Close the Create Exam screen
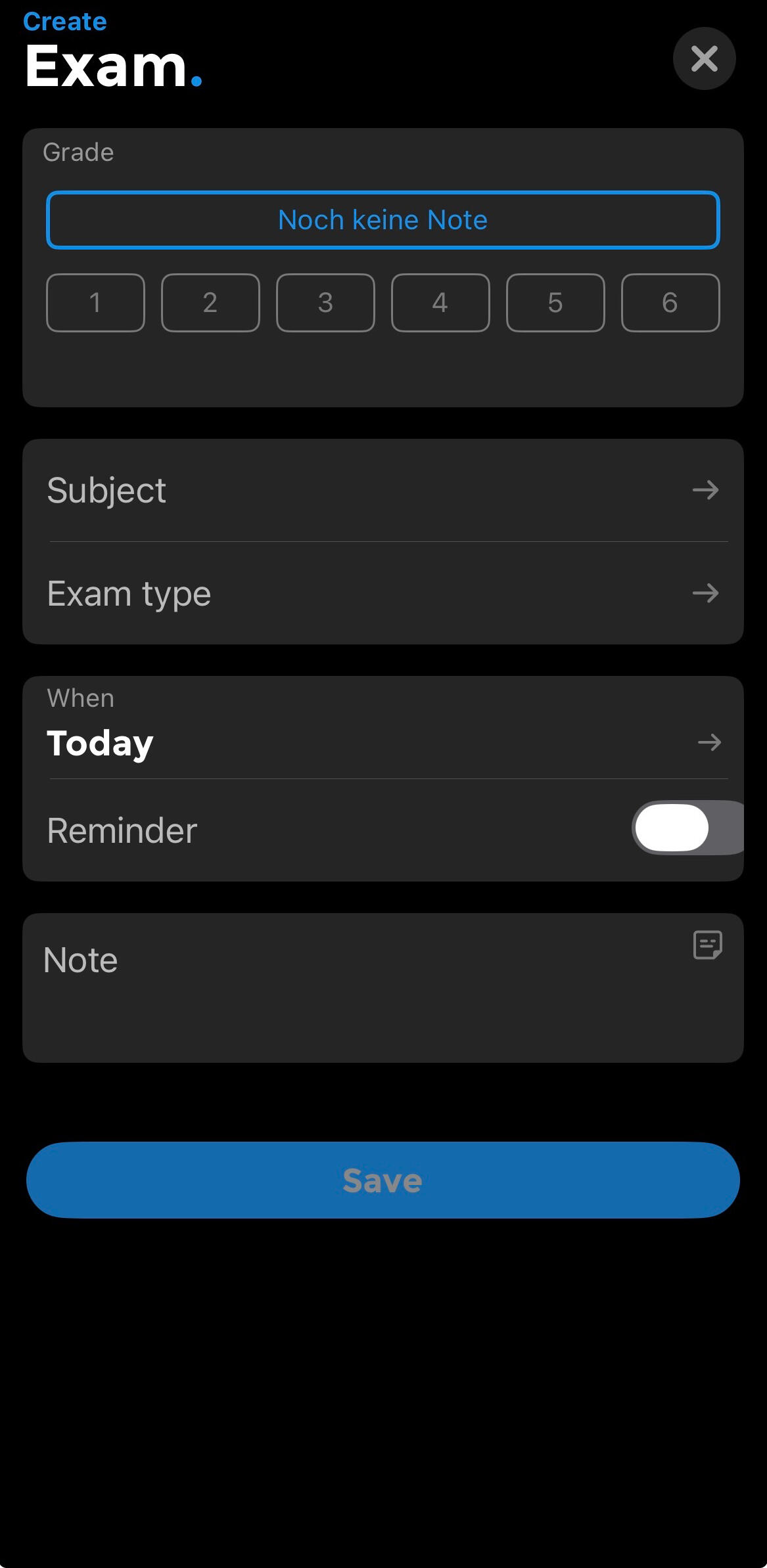 click(x=704, y=59)
